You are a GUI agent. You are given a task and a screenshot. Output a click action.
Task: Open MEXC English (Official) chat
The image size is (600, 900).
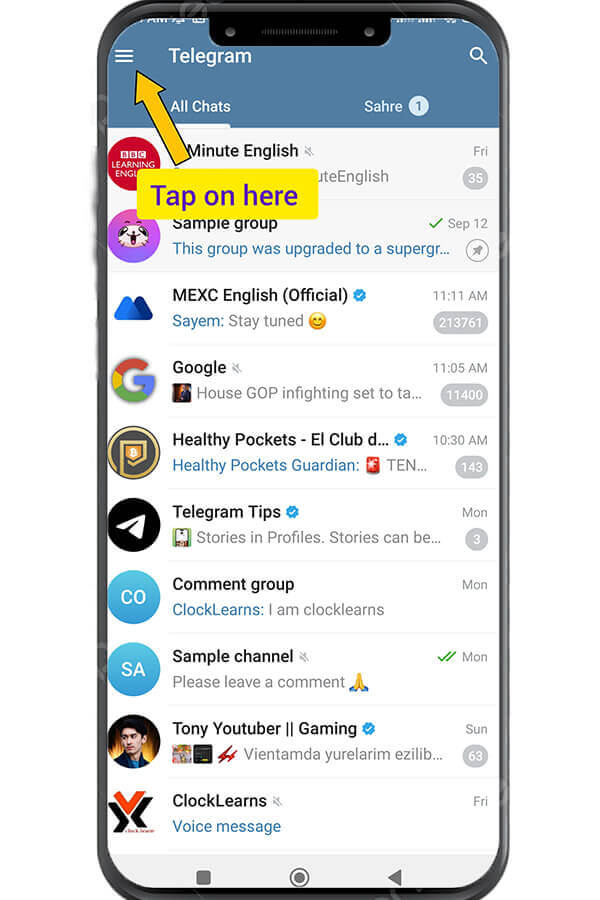[320, 308]
